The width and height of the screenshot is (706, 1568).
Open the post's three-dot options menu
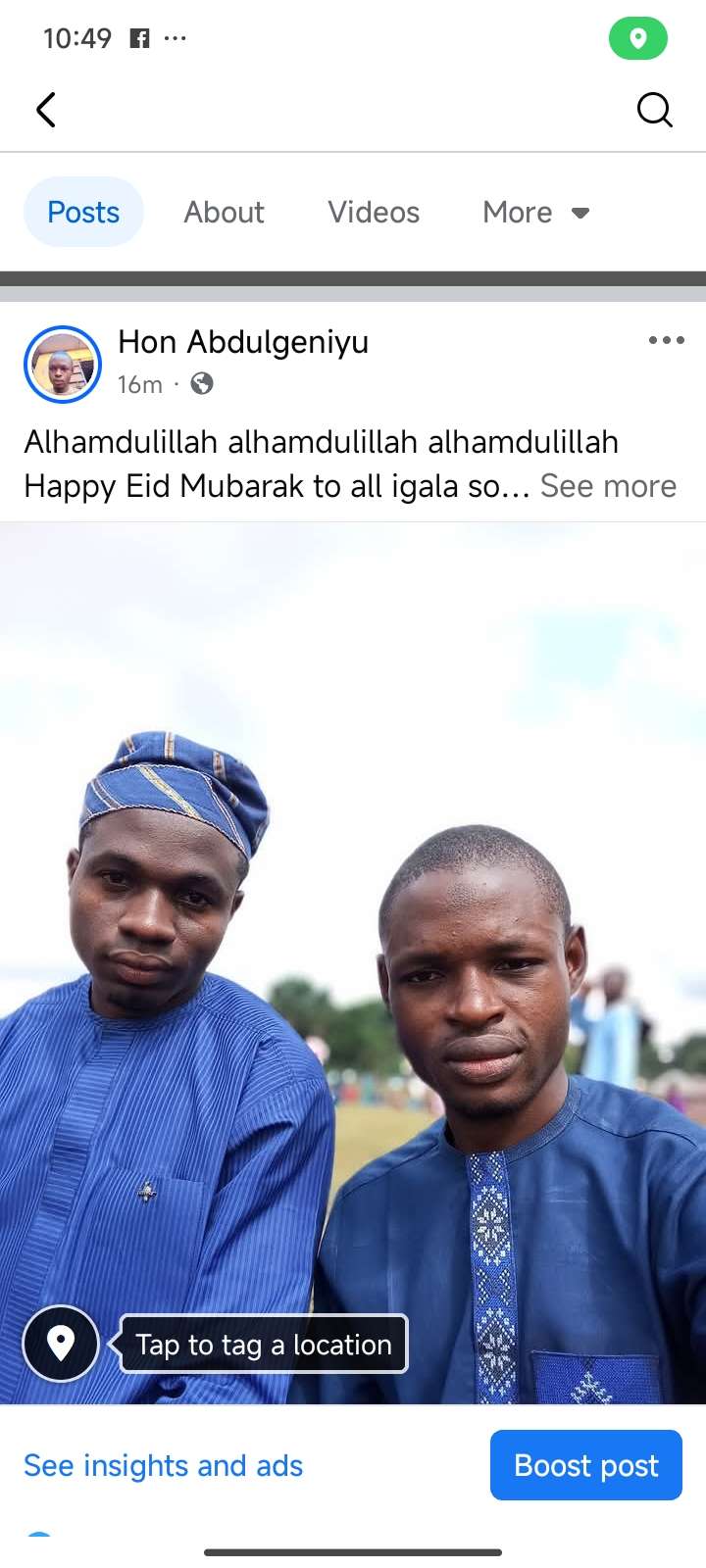tap(666, 341)
